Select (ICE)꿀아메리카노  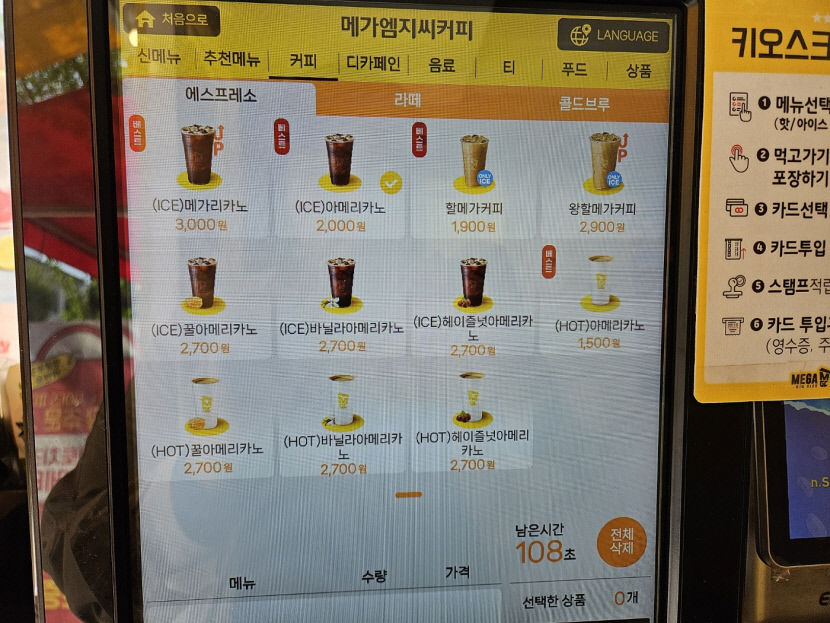[x=203, y=300]
